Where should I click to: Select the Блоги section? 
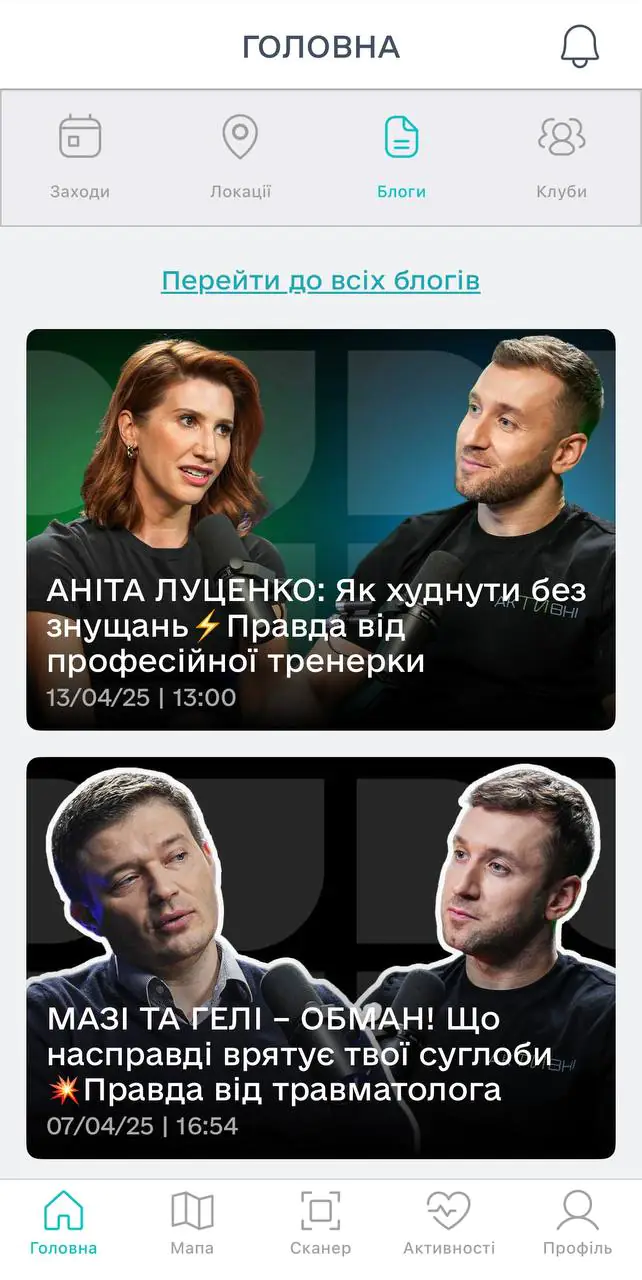click(401, 157)
